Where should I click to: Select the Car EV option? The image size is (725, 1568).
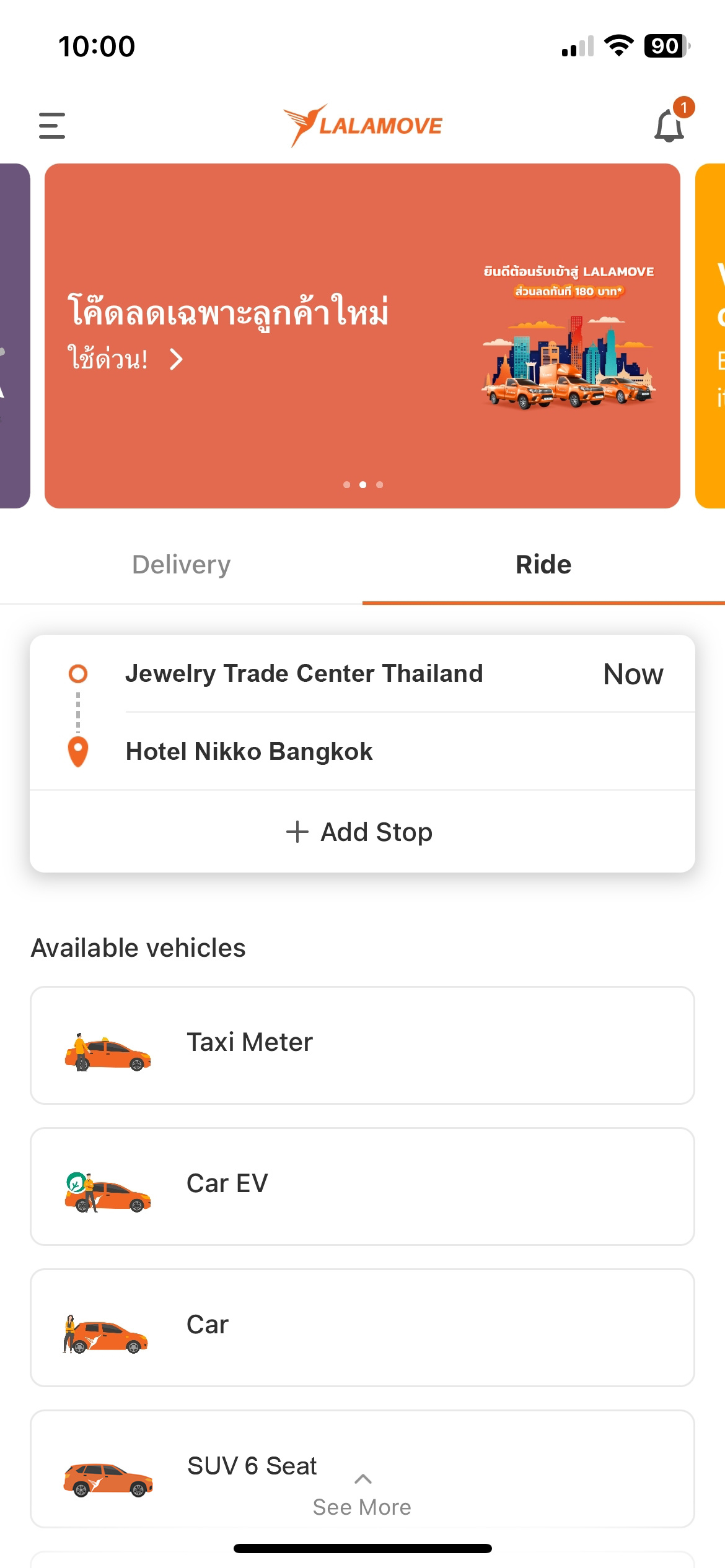[x=362, y=1186]
